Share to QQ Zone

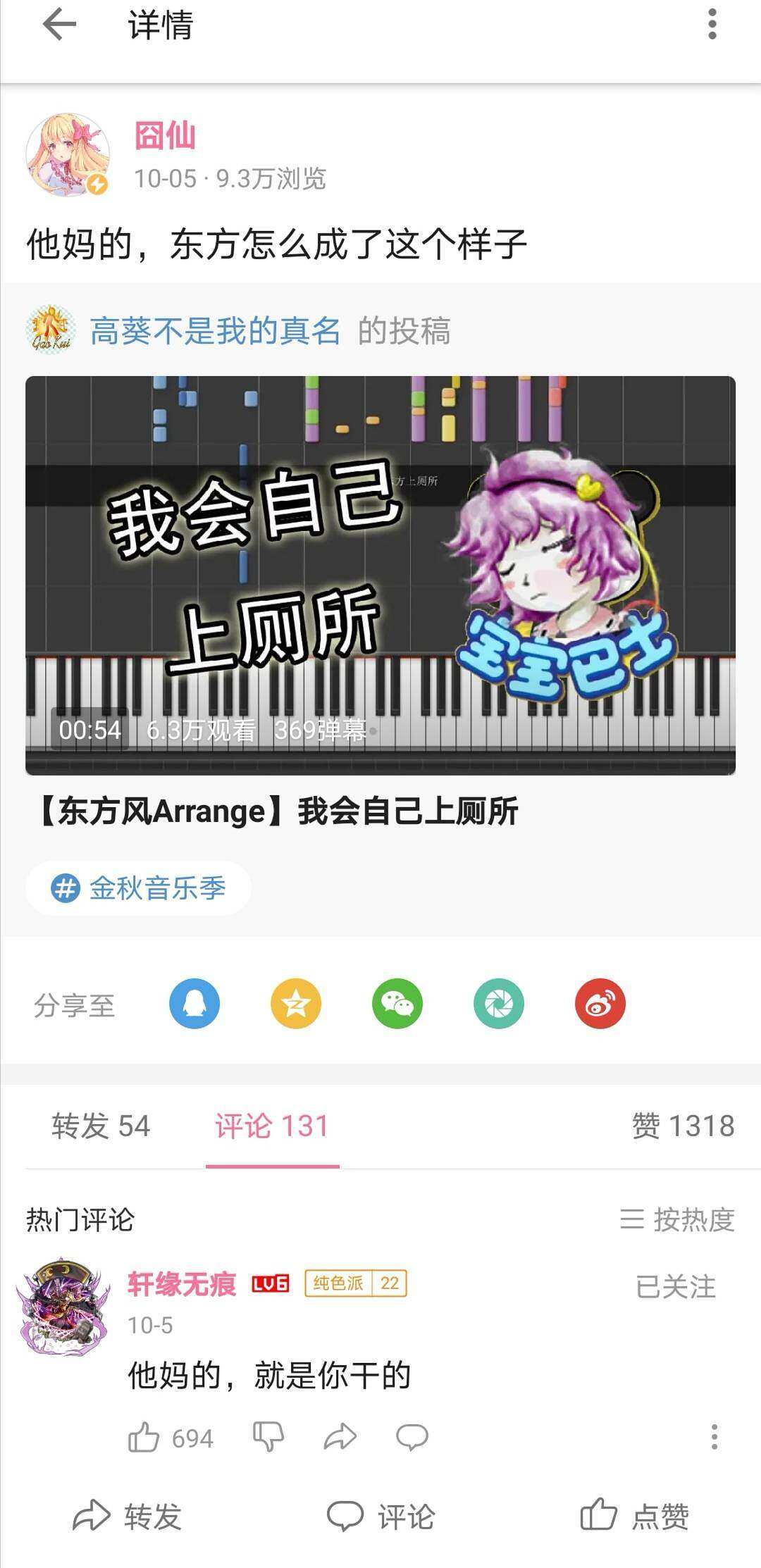coord(296,1004)
